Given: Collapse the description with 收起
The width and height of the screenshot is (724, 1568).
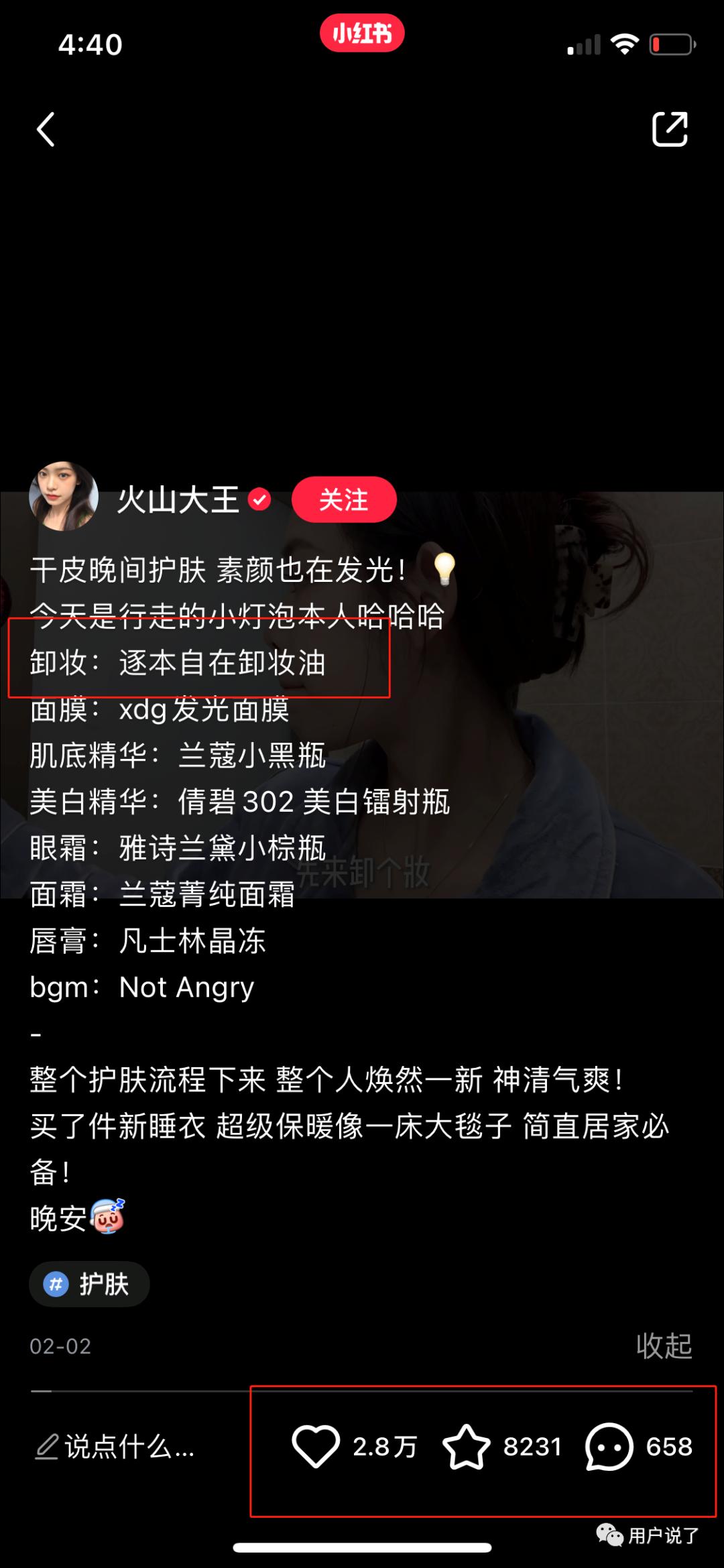Looking at the screenshot, I should point(664,1346).
